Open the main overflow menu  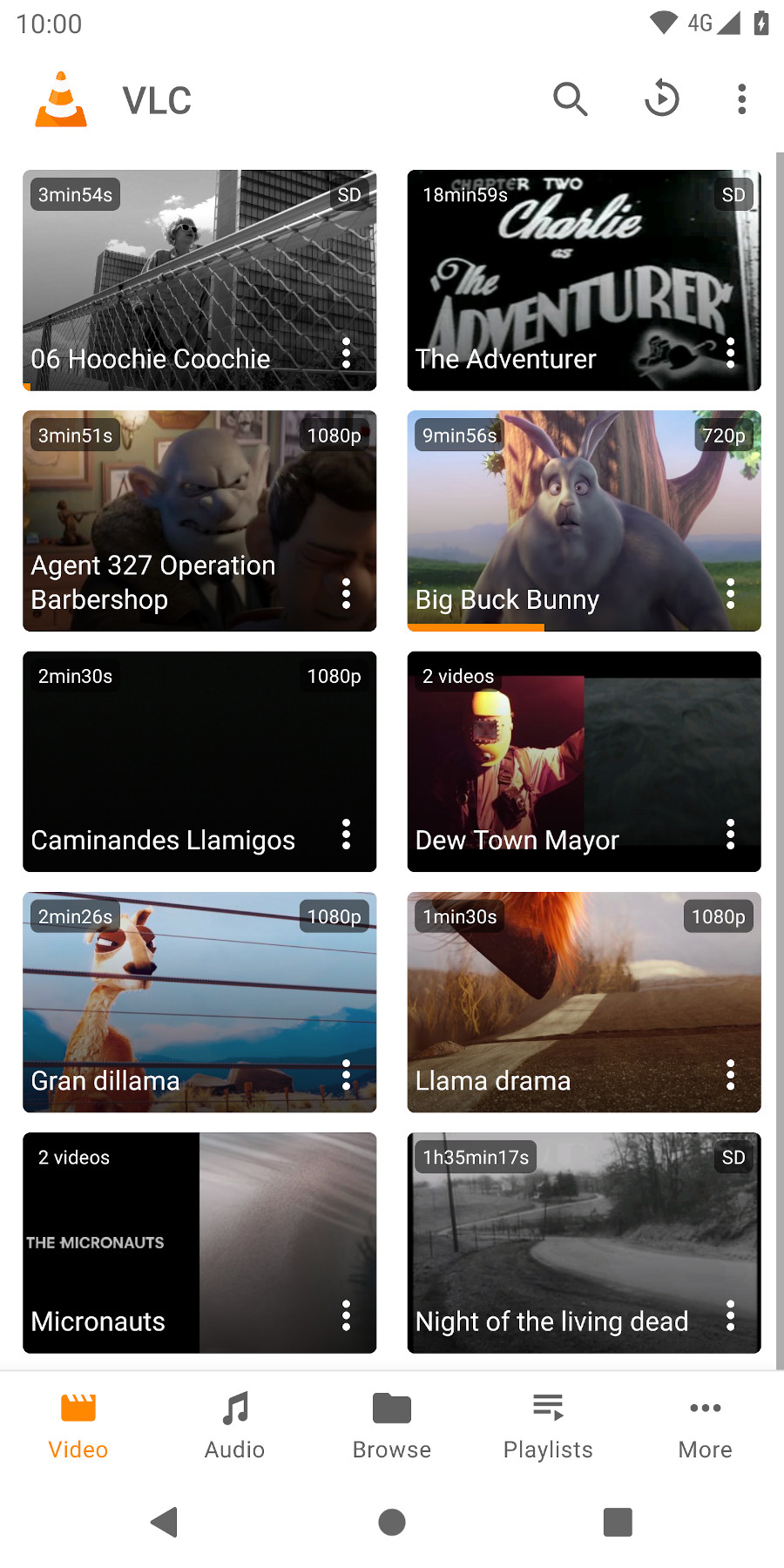coord(741,99)
